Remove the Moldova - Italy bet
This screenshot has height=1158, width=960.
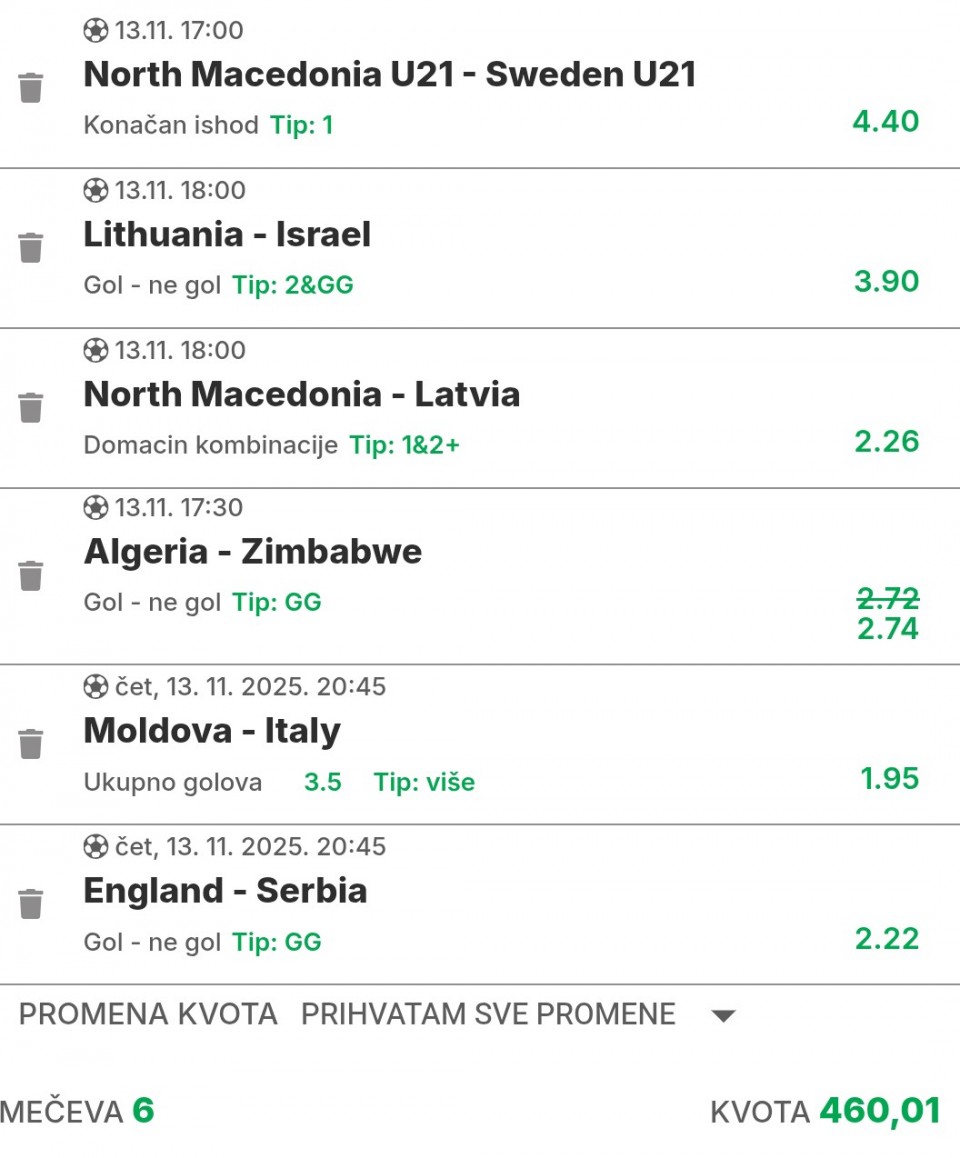[31, 743]
